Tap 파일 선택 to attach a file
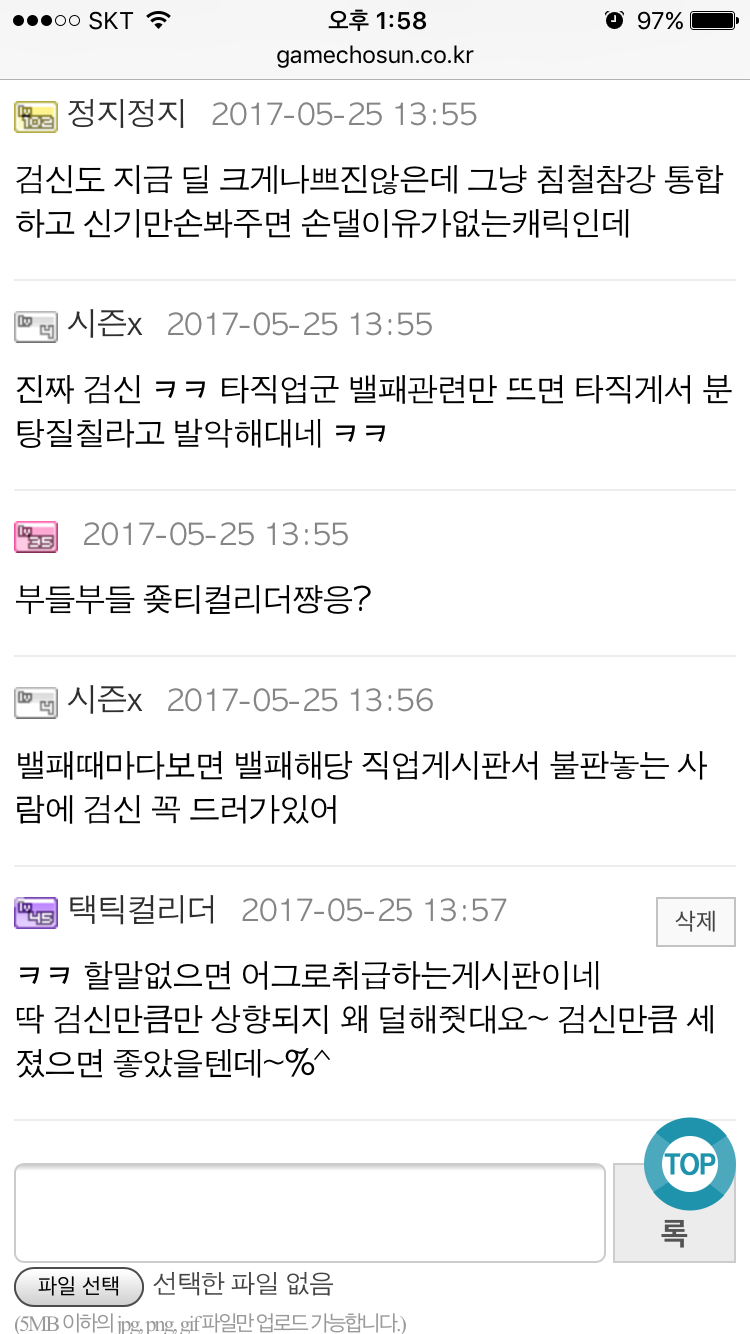 [79, 1285]
